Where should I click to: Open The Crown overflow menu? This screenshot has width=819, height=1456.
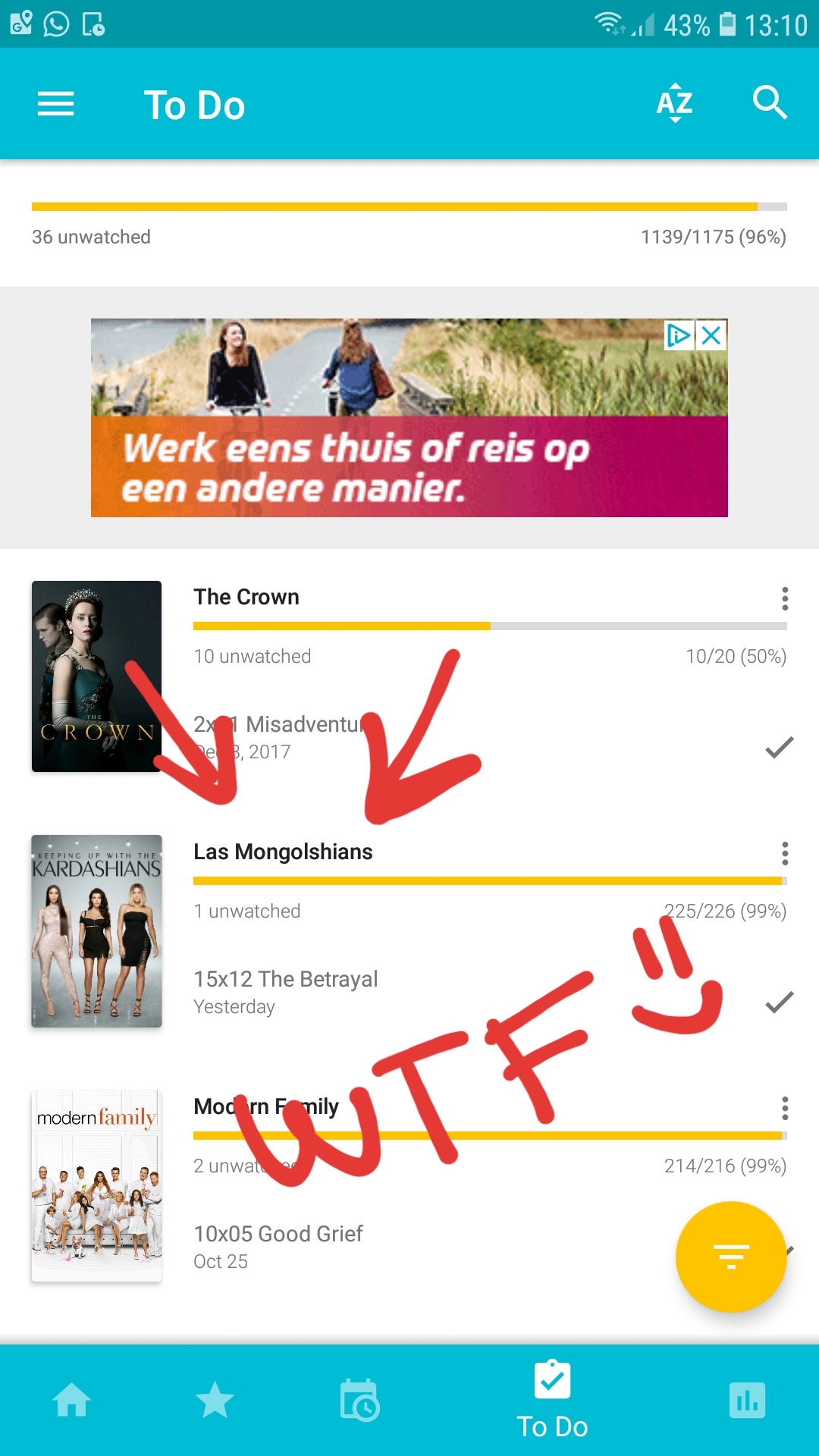(785, 598)
